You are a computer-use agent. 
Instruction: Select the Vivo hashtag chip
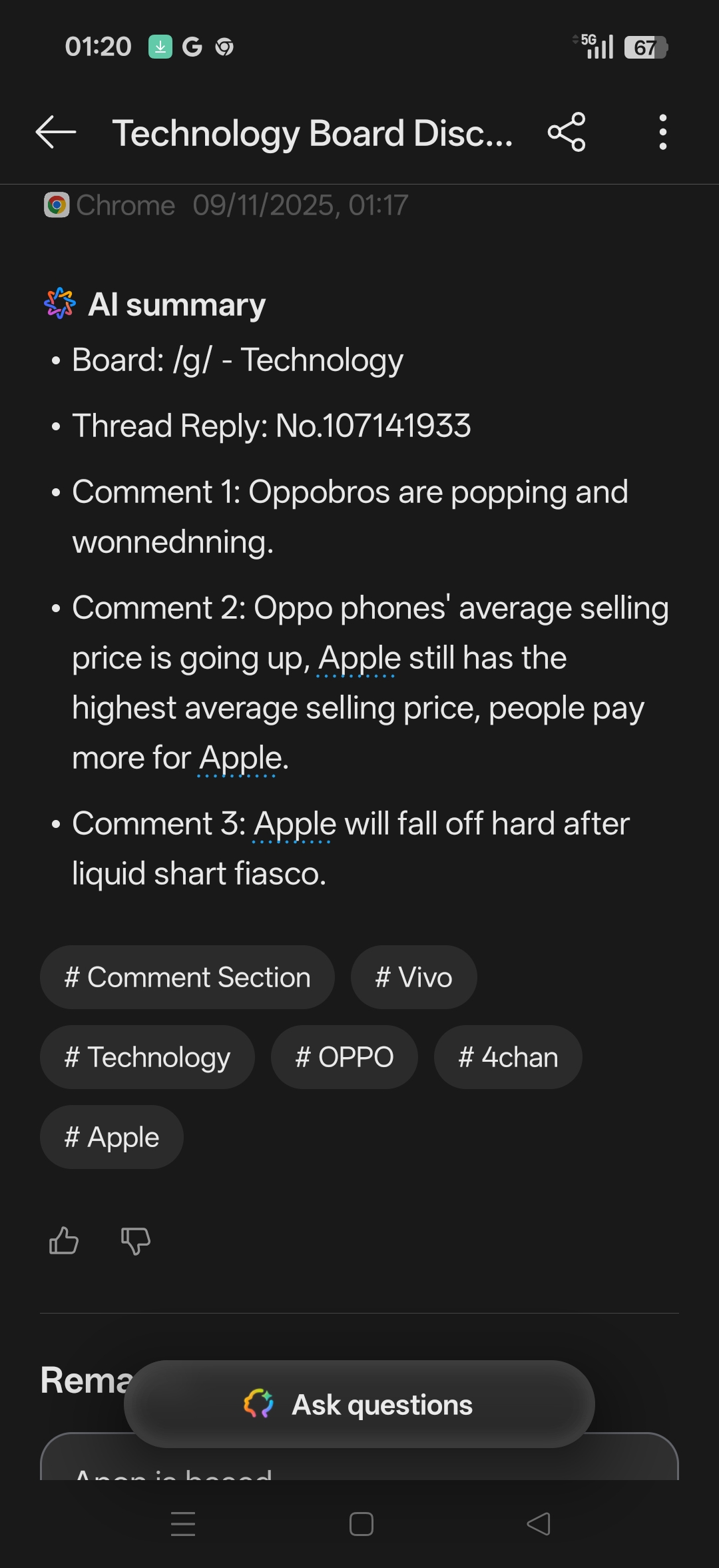coord(413,977)
